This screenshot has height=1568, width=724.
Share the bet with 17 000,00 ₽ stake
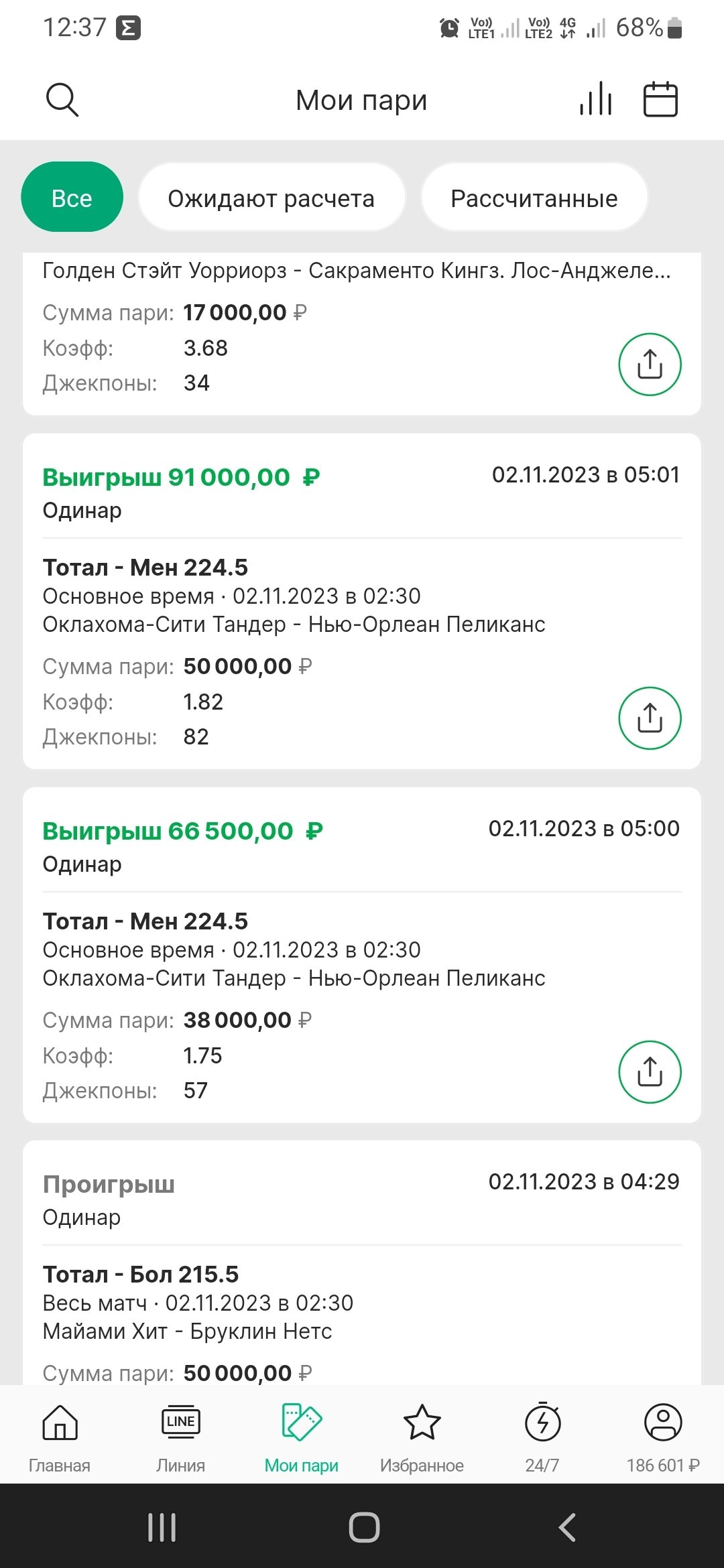pos(649,365)
